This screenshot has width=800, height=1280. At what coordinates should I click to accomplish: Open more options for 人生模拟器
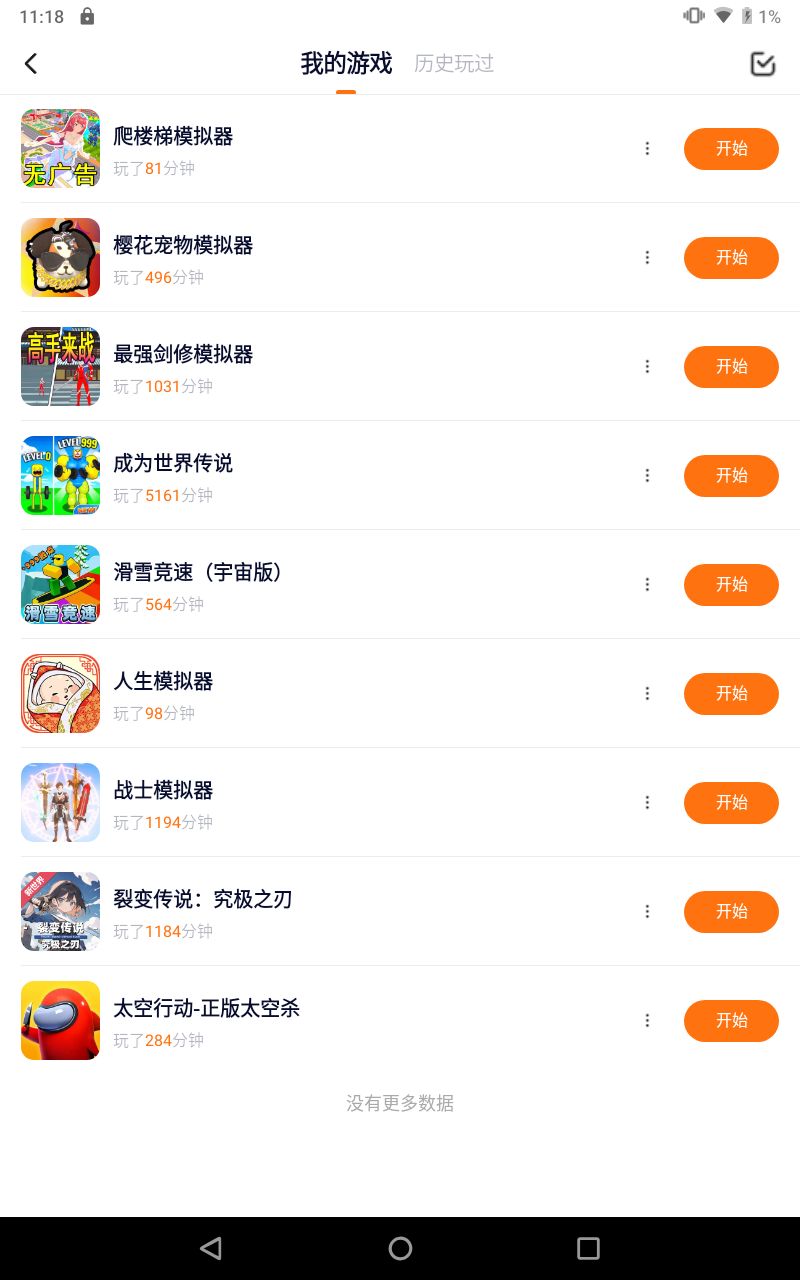(x=647, y=694)
